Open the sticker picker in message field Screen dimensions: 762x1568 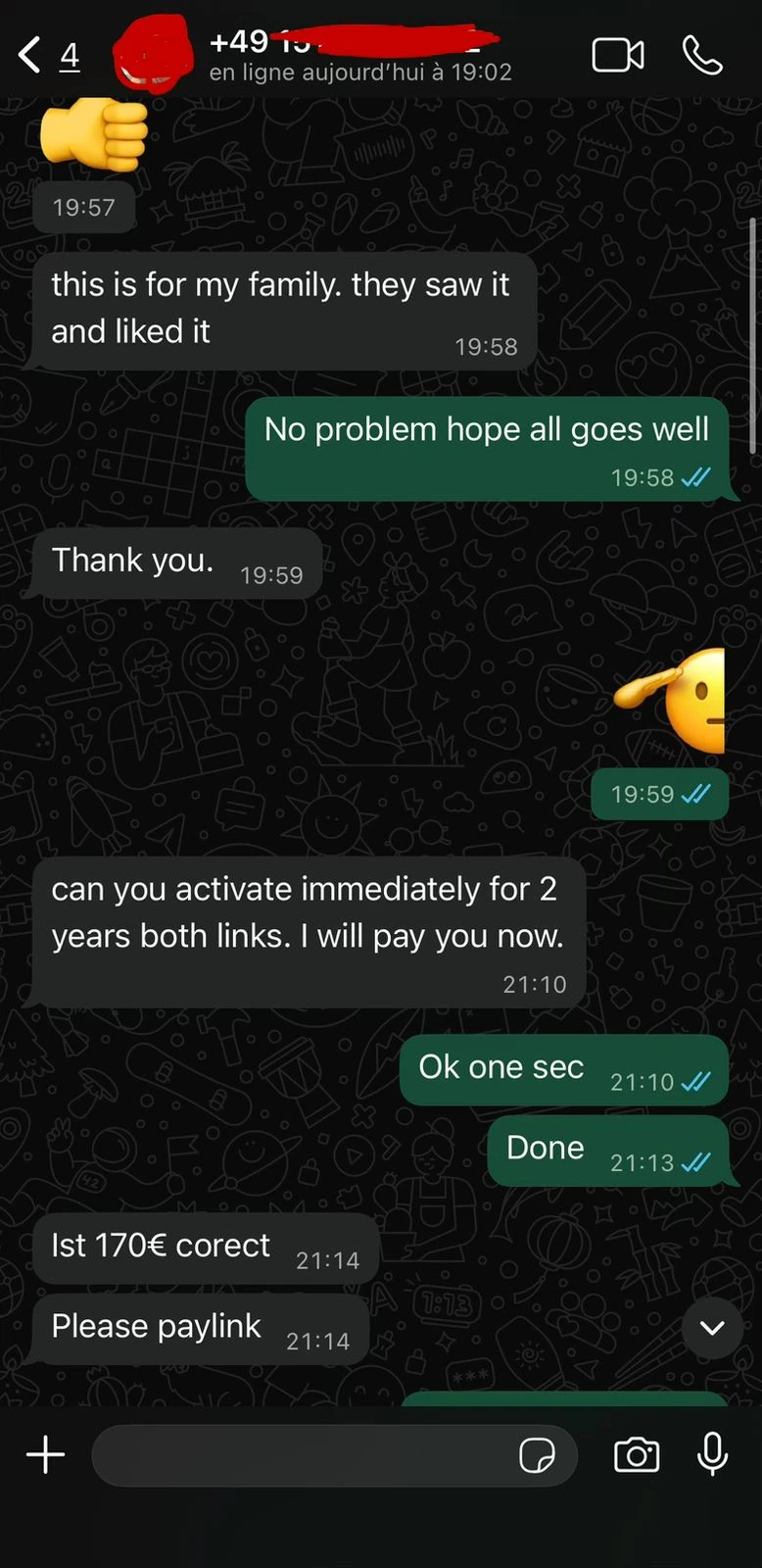click(537, 1455)
